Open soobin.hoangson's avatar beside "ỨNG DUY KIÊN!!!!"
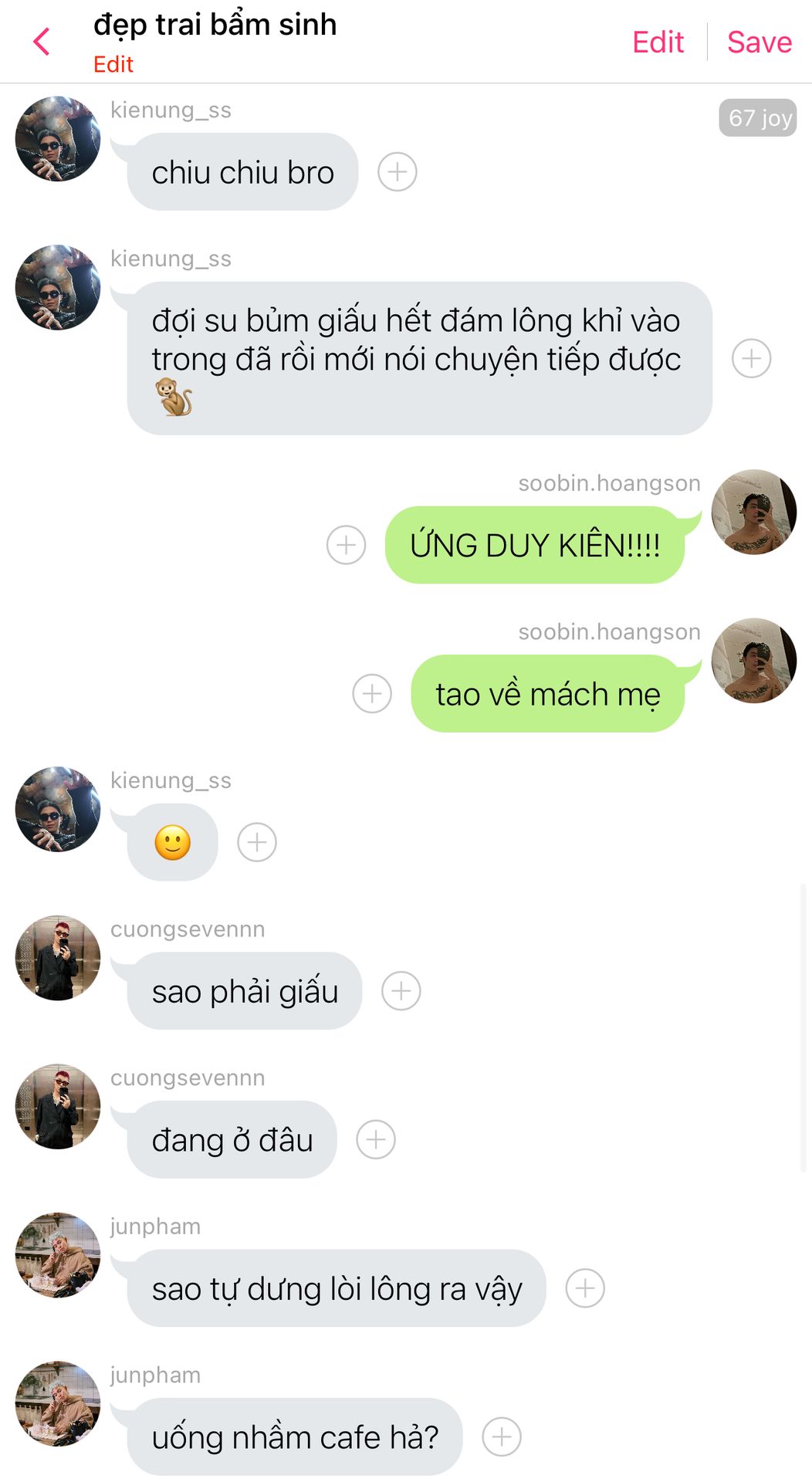This screenshot has height=1482, width=812. pyautogui.click(x=754, y=512)
